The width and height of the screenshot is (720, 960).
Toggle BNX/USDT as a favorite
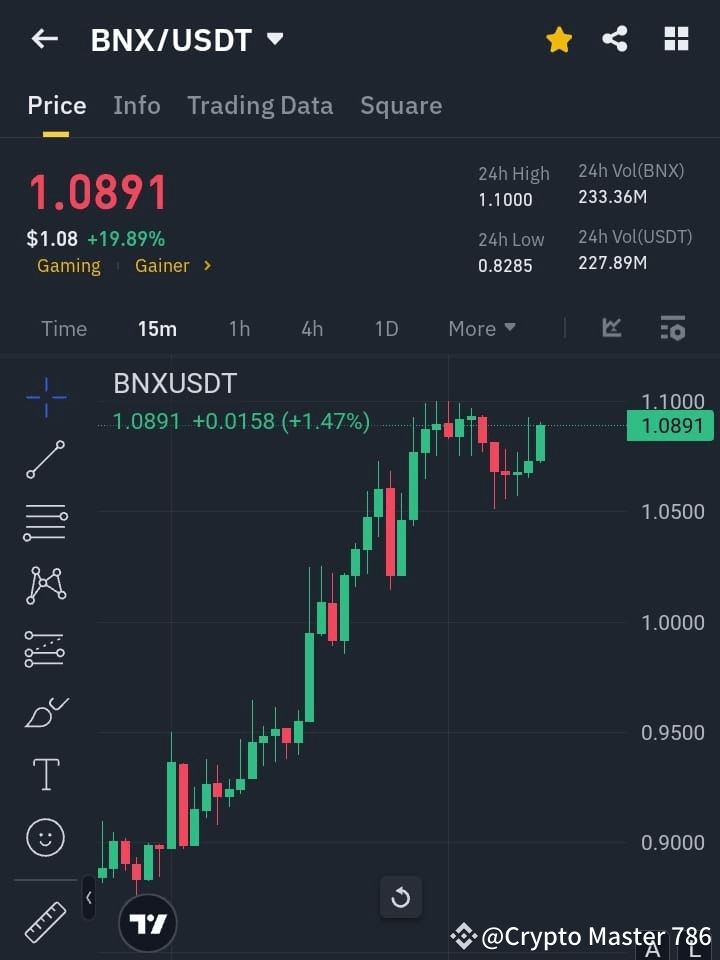(558, 39)
